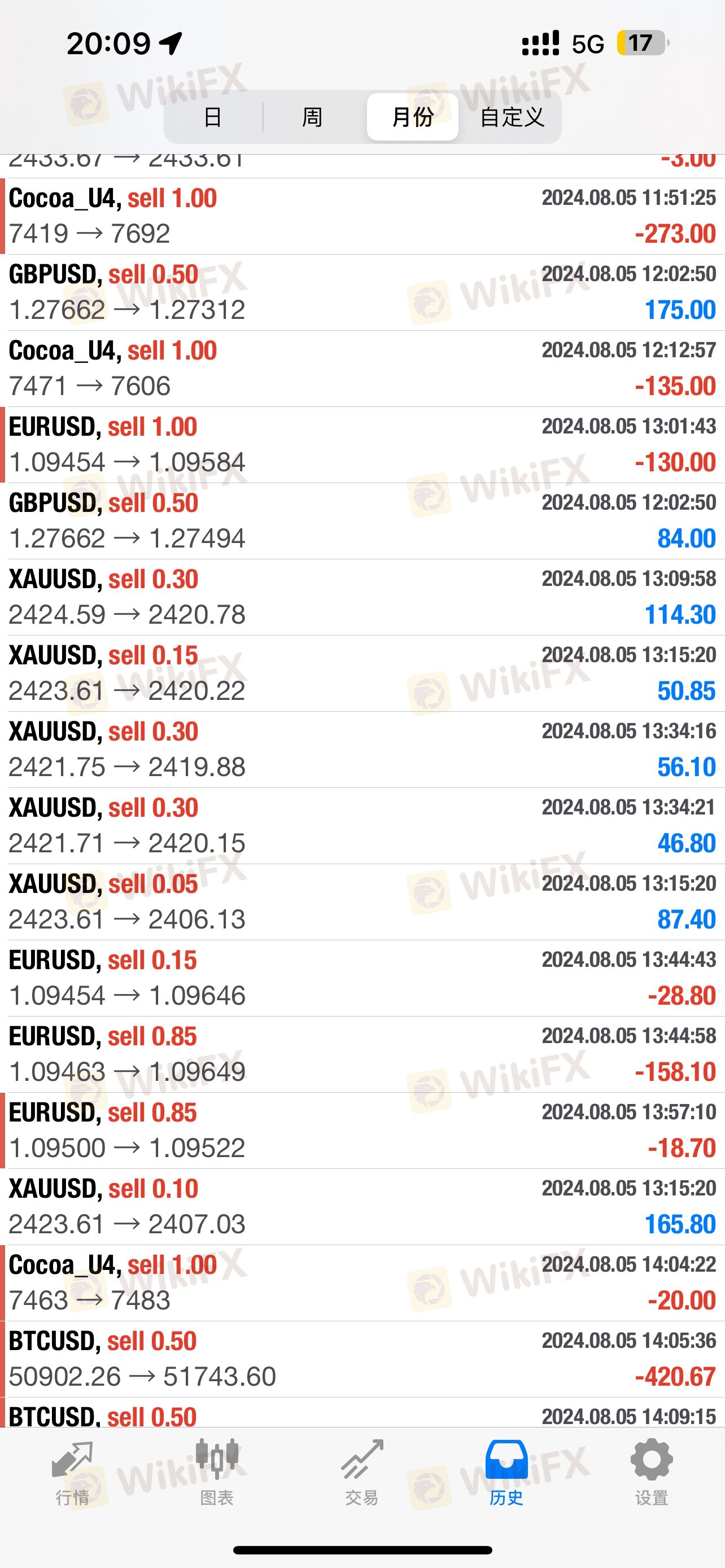Viewport: 725px width, 1568px height.
Task: Open the XAUUSD trade with 165.80 profit
Action: [x=362, y=1206]
